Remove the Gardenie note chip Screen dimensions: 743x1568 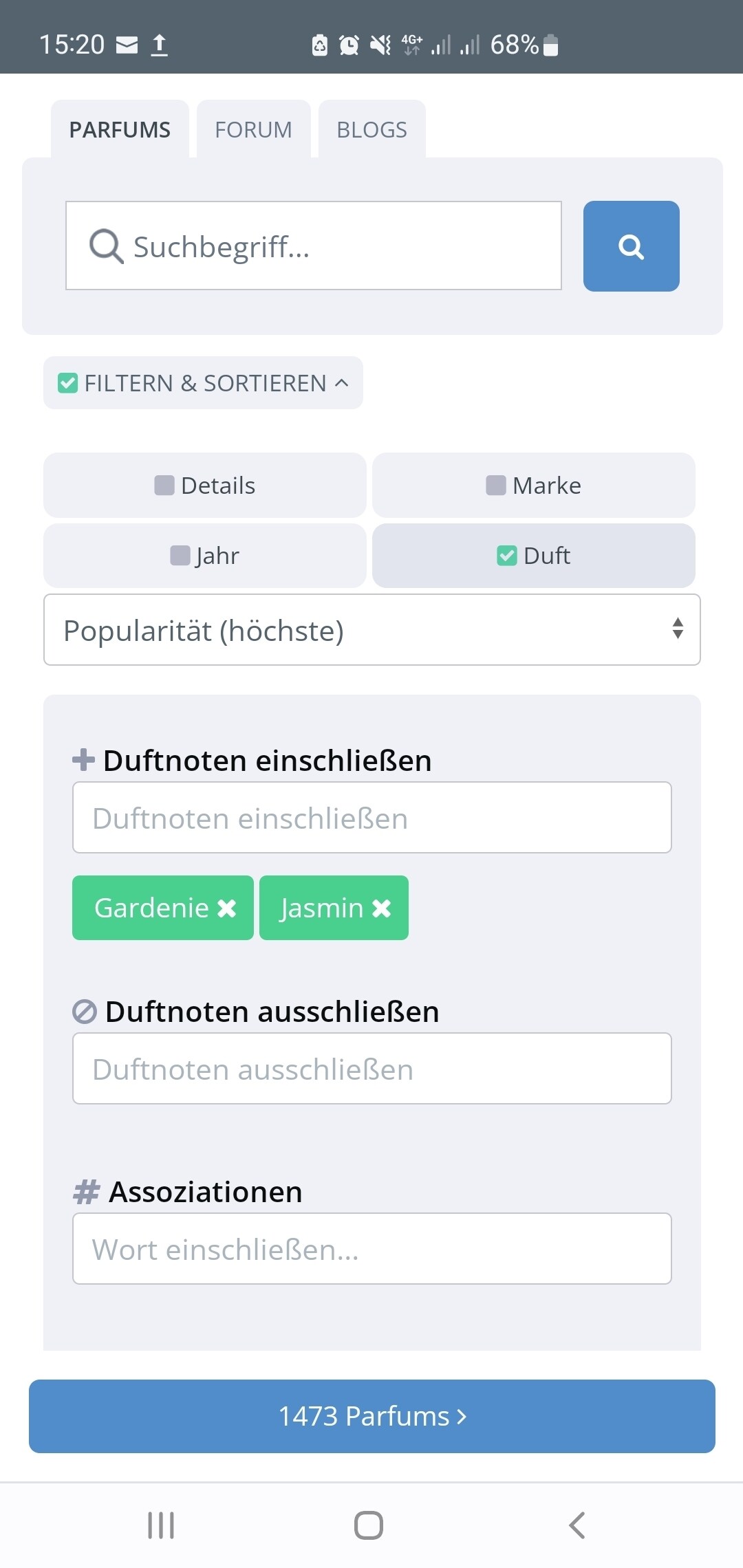[x=227, y=908]
